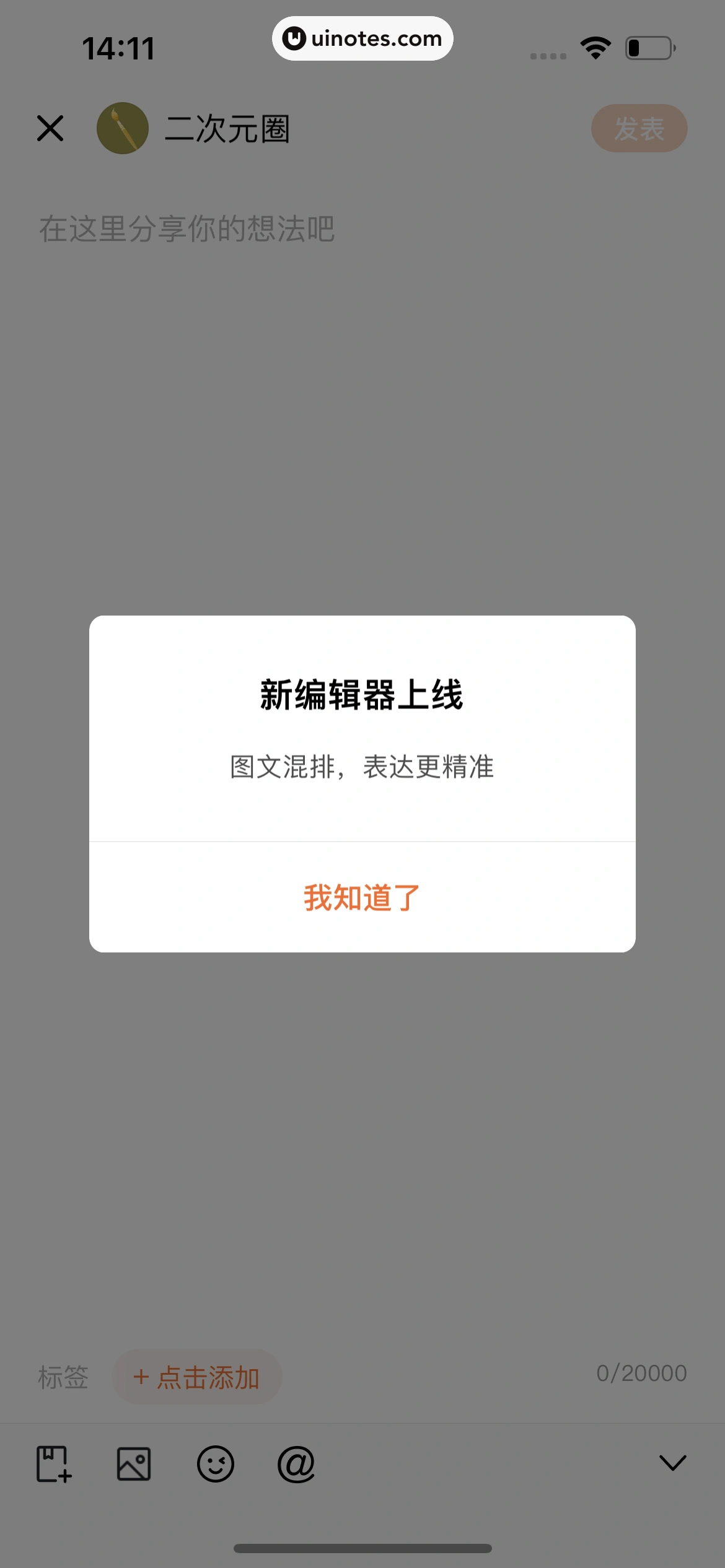This screenshot has width=725, height=1568.
Task: Open the emoji picker
Action: pos(215,1464)
